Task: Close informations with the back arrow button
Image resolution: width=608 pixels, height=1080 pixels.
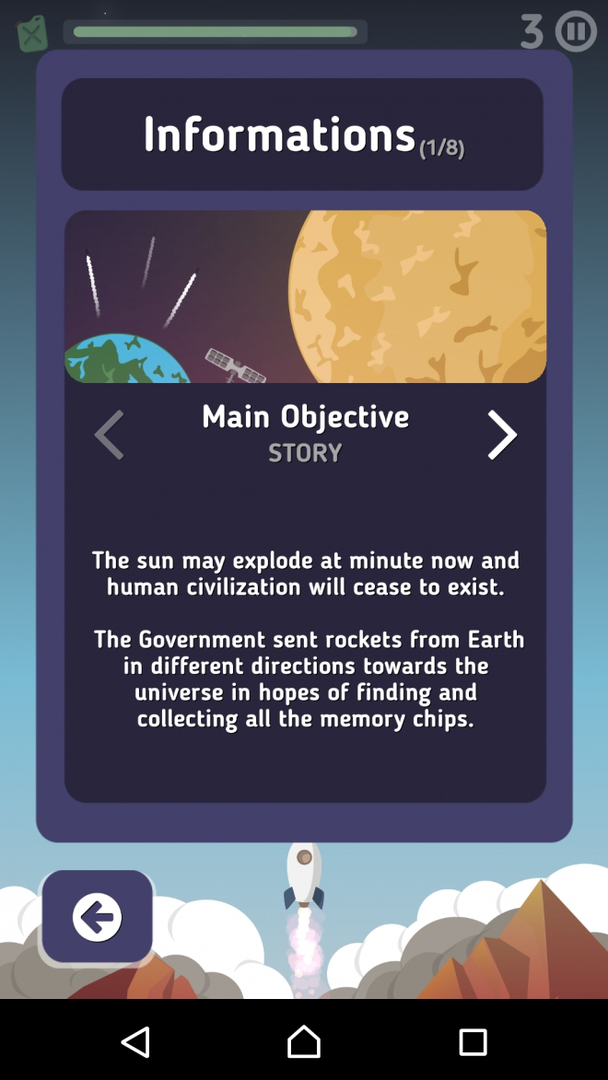Action: 97,917
